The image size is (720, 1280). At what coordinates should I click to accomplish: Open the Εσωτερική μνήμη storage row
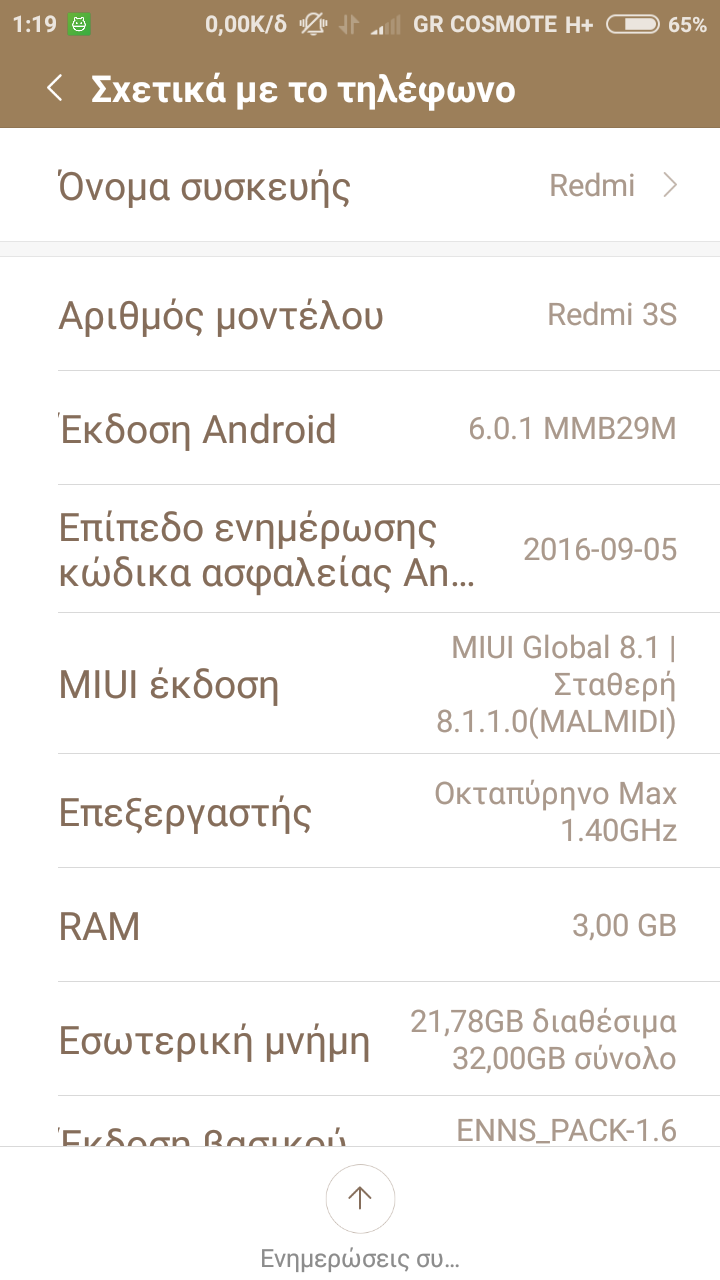tap(360, 1040)
